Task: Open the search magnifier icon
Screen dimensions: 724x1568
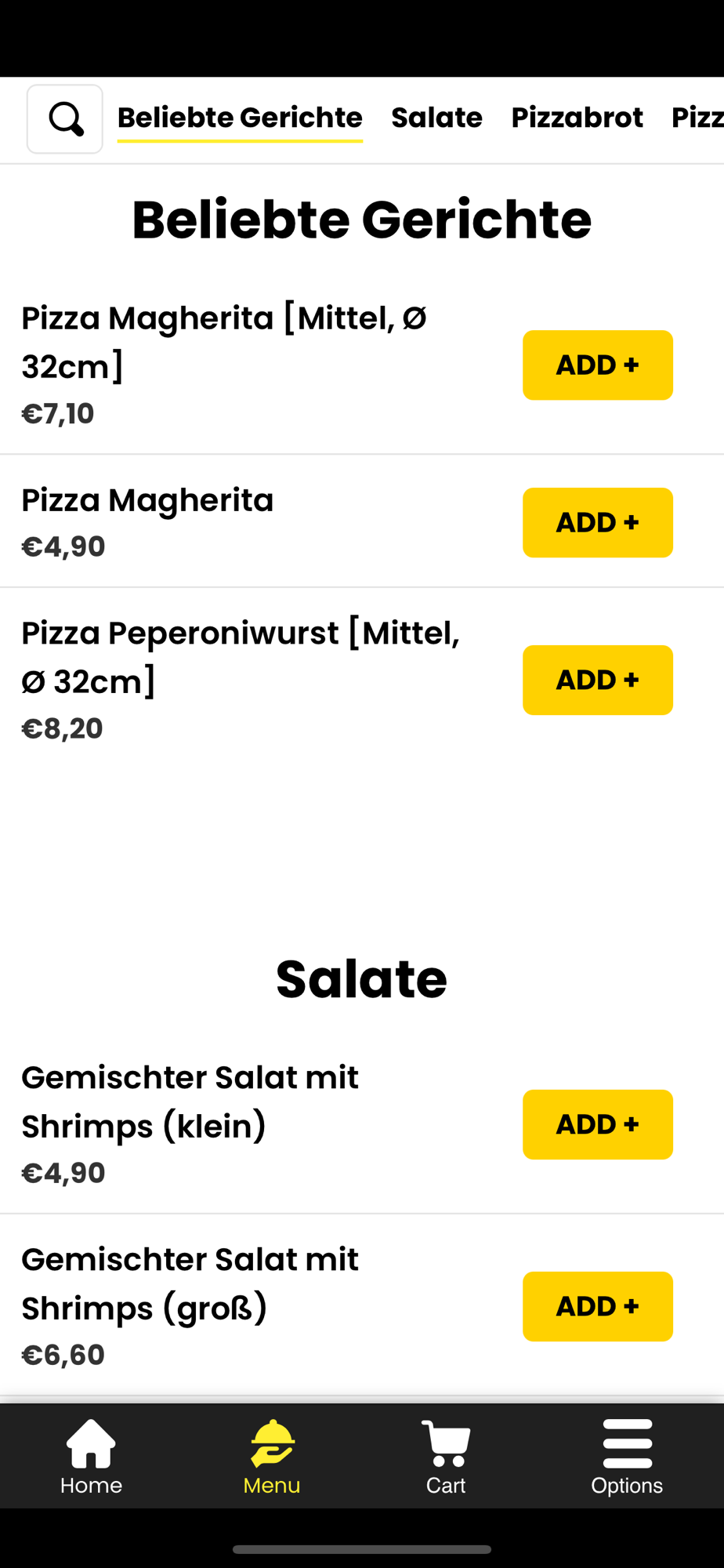Action: point(65,119)
